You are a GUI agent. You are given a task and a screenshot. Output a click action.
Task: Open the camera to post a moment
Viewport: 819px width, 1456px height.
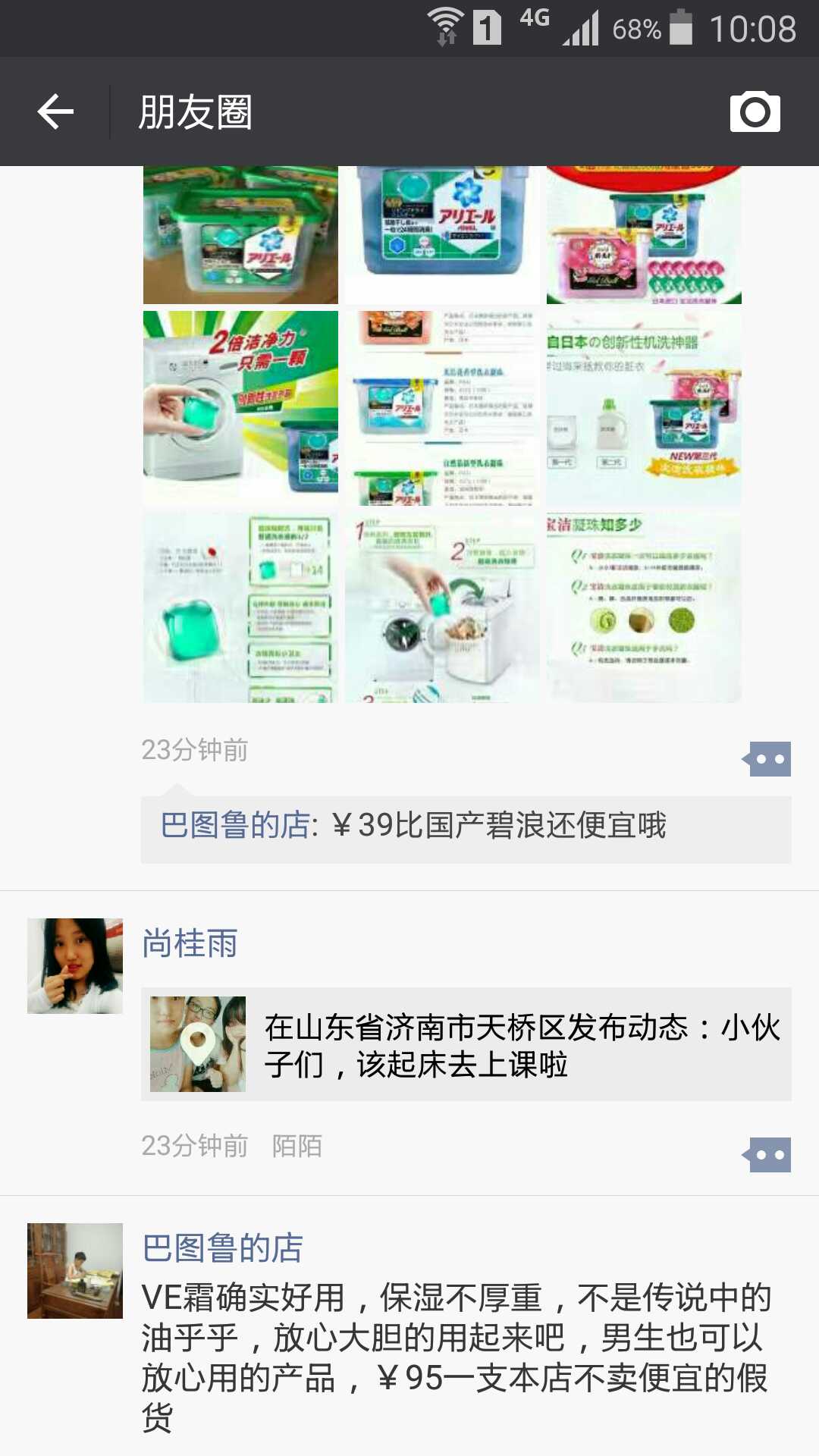point(755,112)
